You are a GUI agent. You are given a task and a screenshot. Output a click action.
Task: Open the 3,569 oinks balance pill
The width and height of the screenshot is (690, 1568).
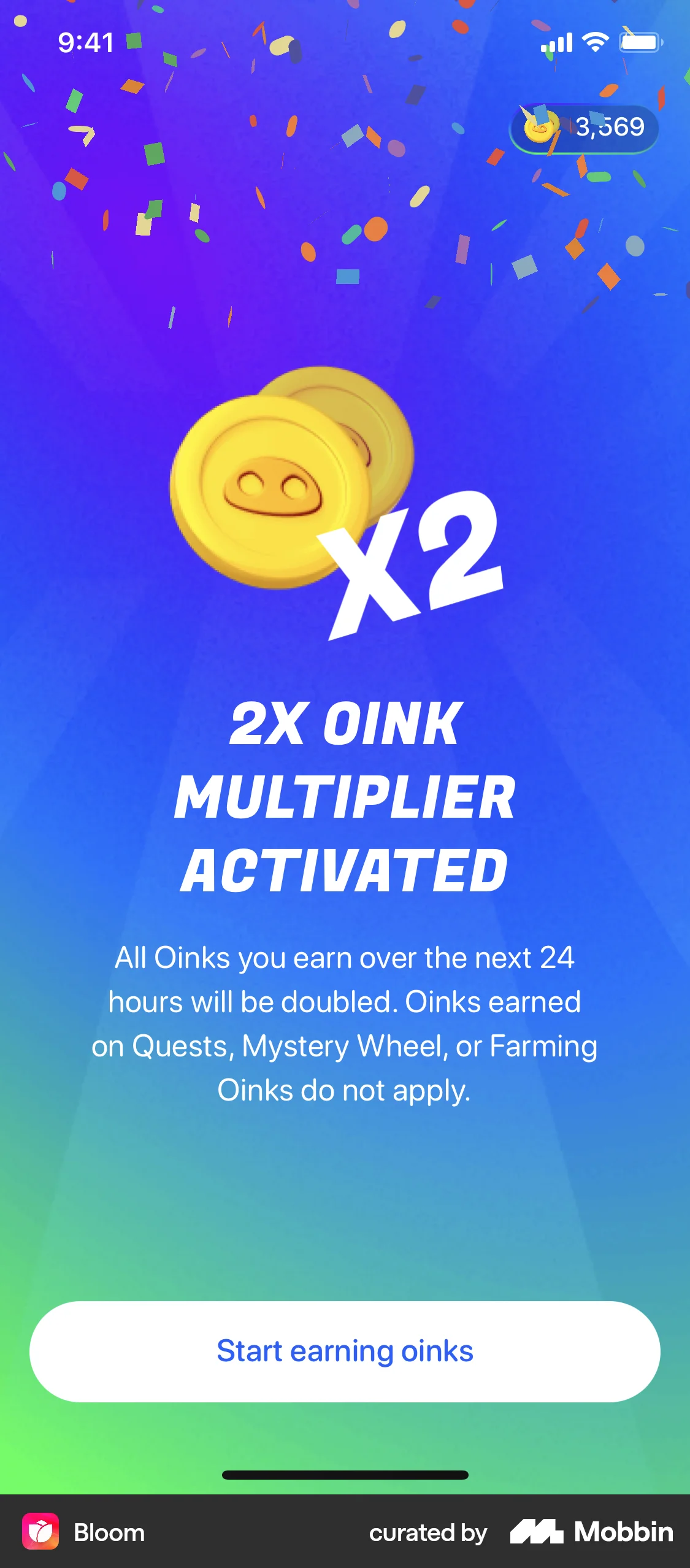pyautogui.click(x=584, y=128)
